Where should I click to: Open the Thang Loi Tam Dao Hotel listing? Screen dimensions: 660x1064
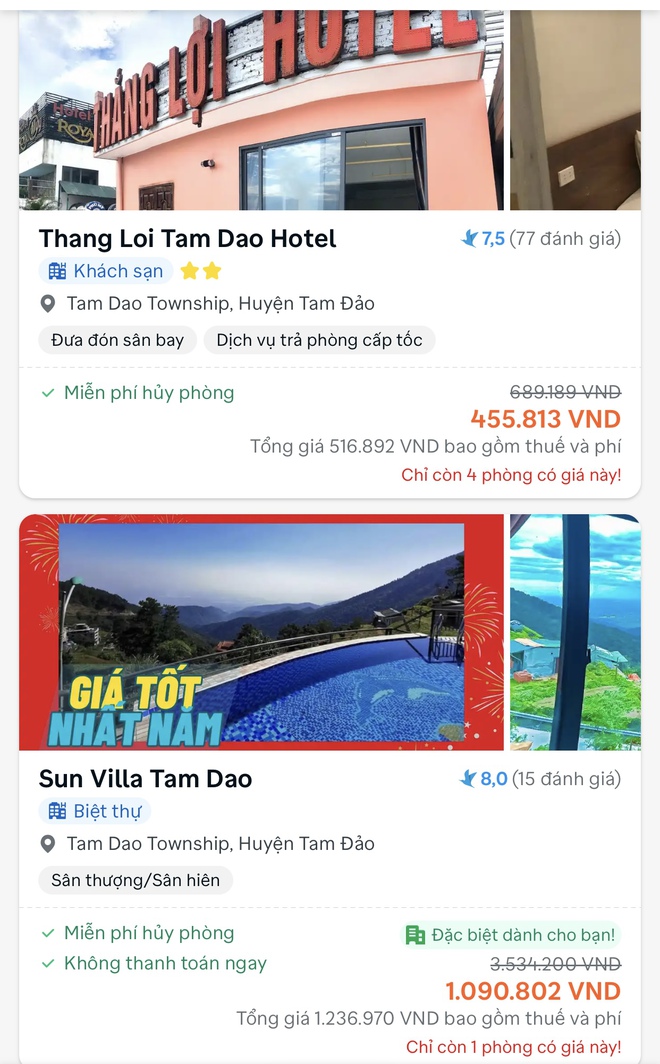click(187, 239)
